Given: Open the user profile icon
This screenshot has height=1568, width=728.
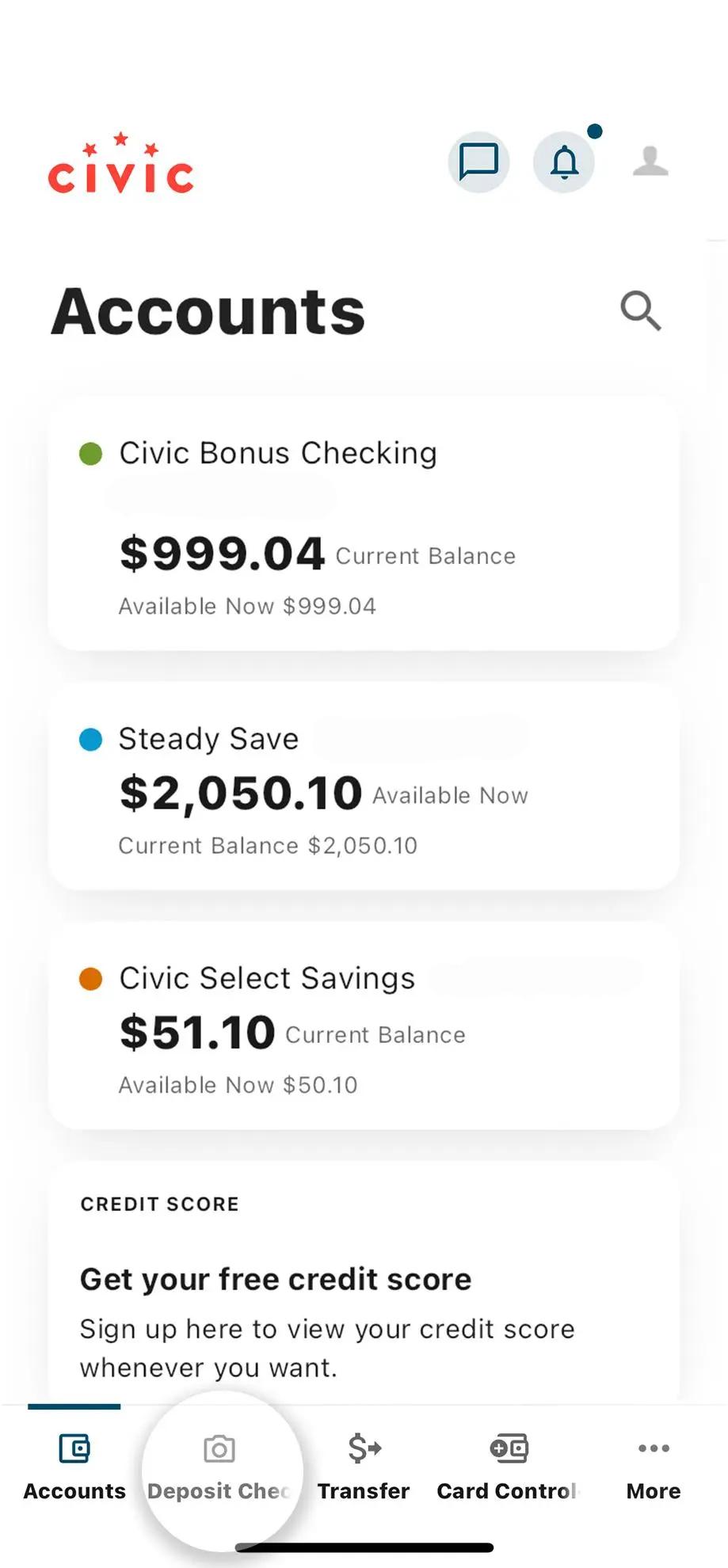Looking at the screenshot, I should (650, 162).
